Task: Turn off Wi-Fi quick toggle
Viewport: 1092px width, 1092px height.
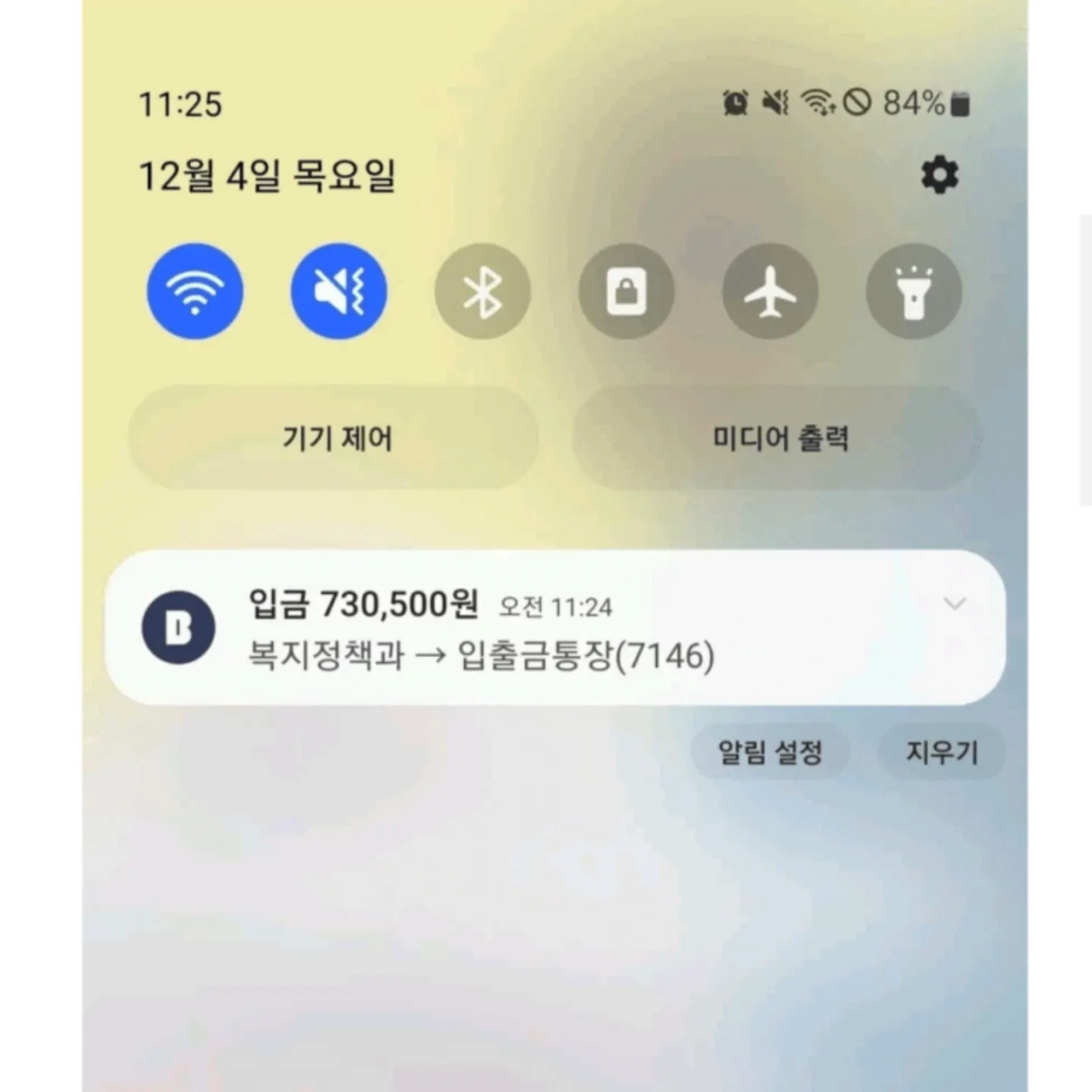Action: click(195, 292)
